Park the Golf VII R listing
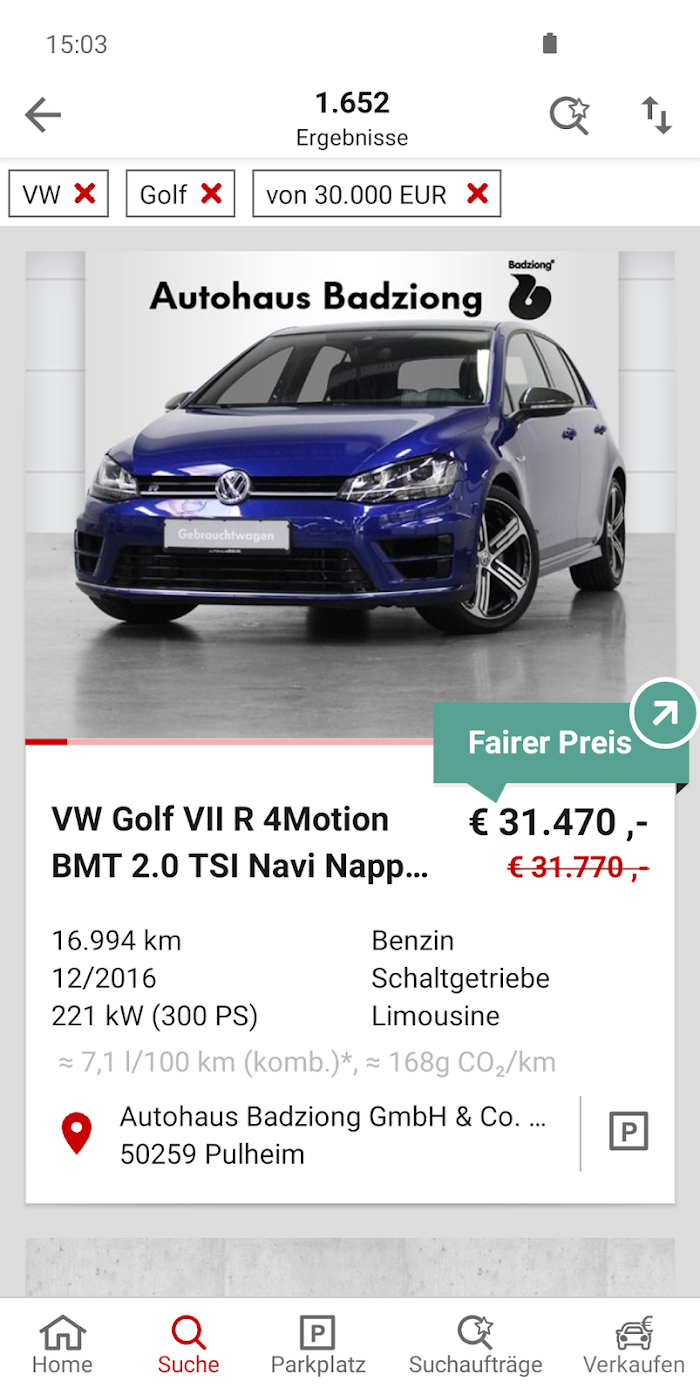 point(629,1133)
